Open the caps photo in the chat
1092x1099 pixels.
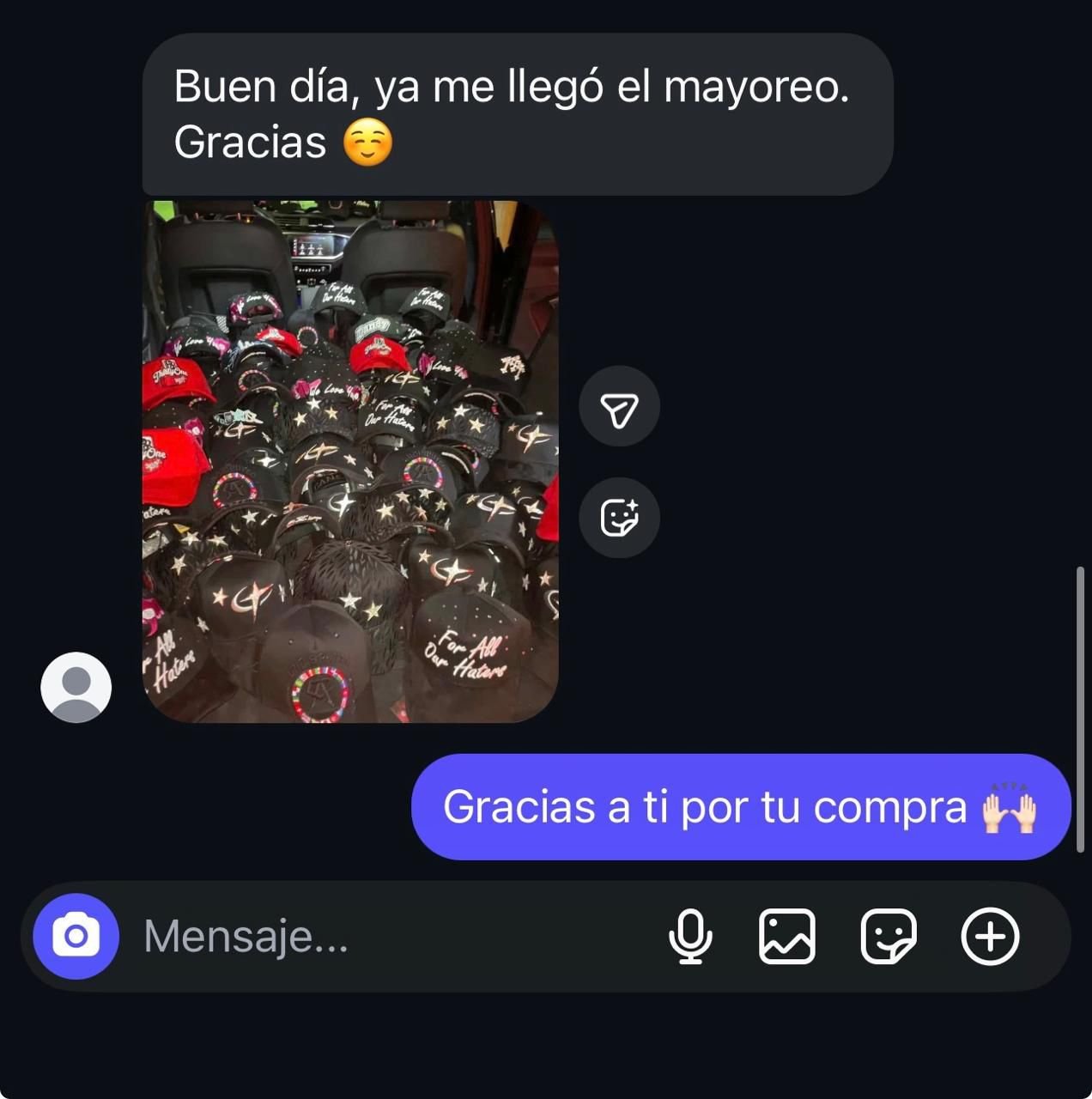pos(350,461)
